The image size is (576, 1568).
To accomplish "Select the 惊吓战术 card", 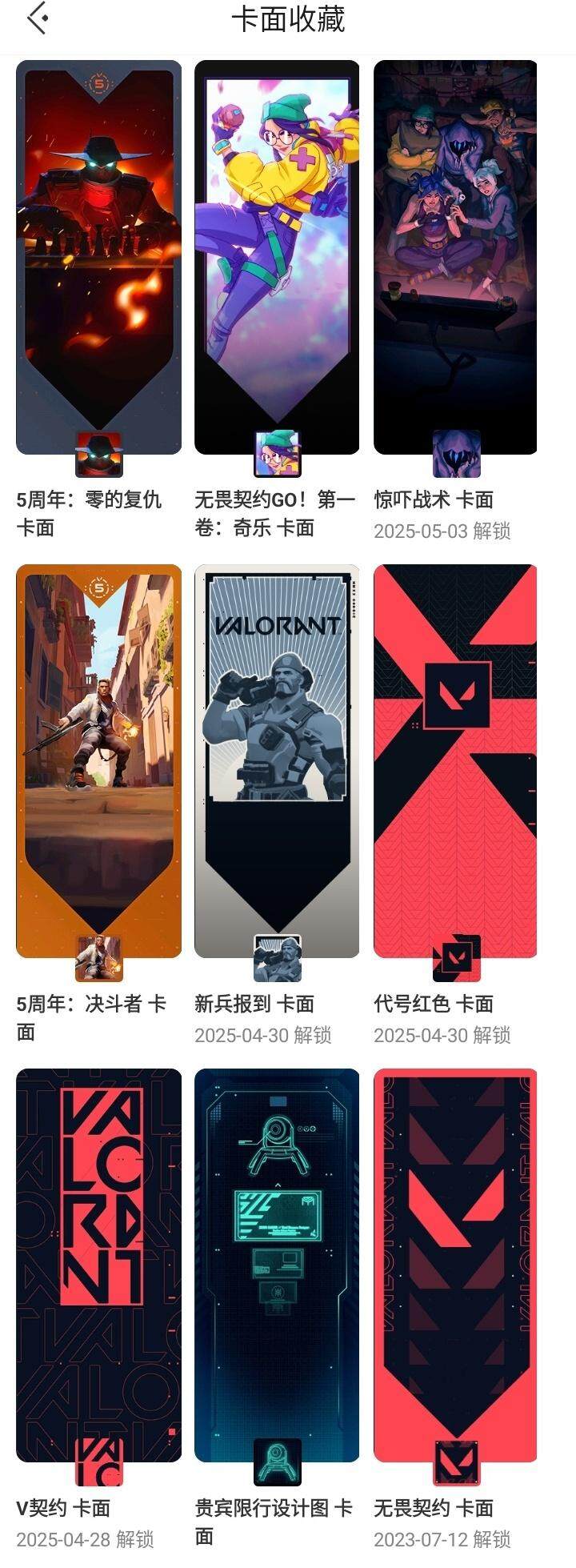I will pyautogui.click(x=455, y=257).
